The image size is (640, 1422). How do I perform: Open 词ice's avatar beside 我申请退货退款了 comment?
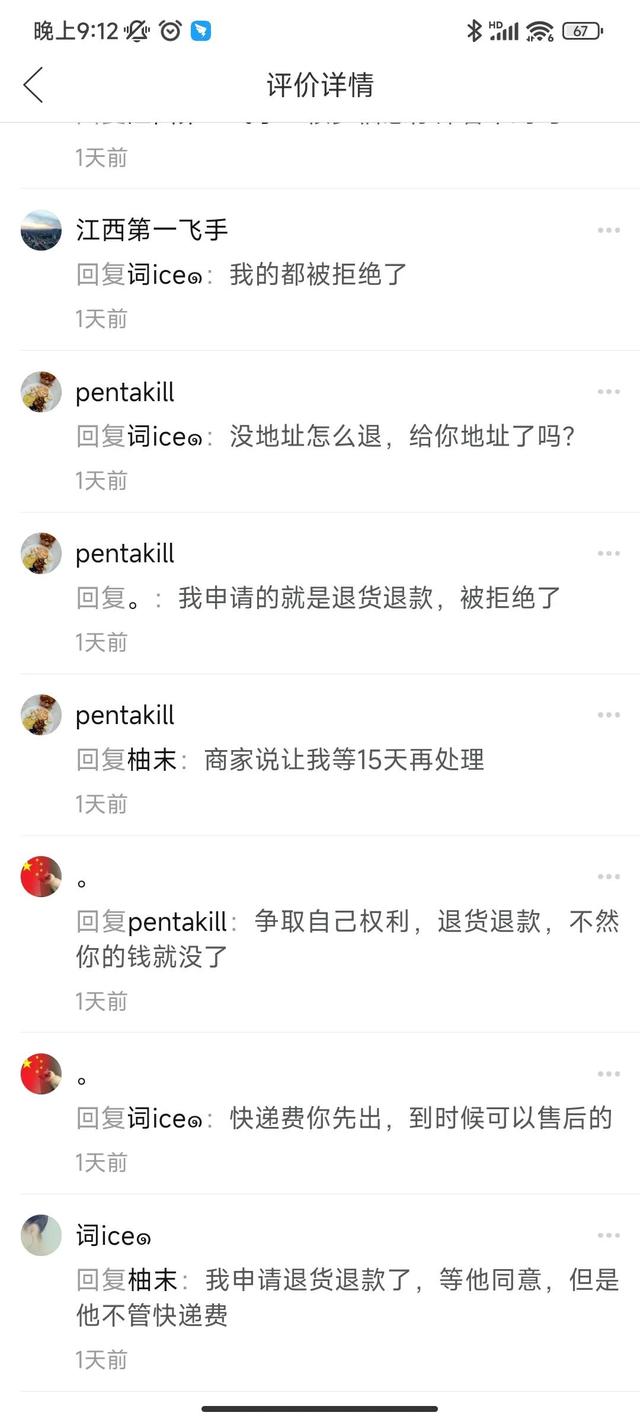tap(41, 1236)
